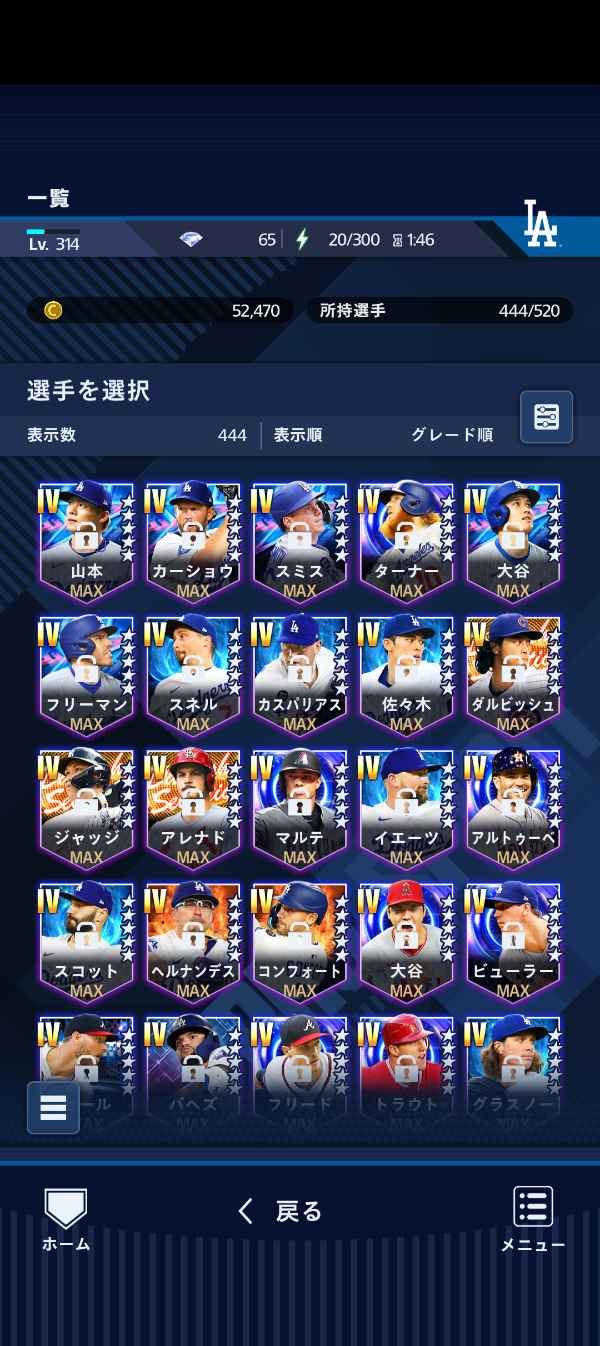Viewport: 600px width, 1346px height.
Task: Open the filter and sort settings
Action: (x=546, y=417)
